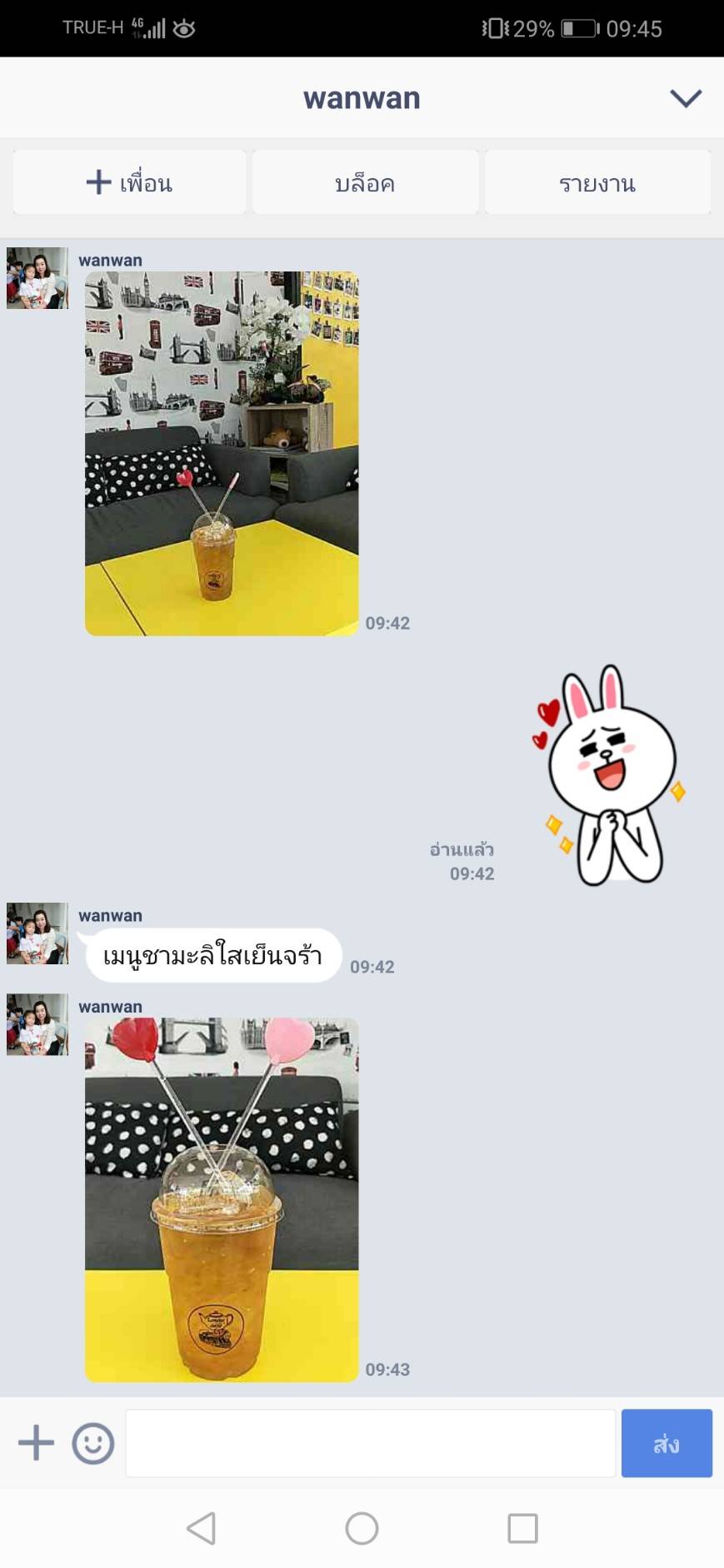724x1568 pixels.
Task: Open the recent apps view
Action: click(522, 1529)
